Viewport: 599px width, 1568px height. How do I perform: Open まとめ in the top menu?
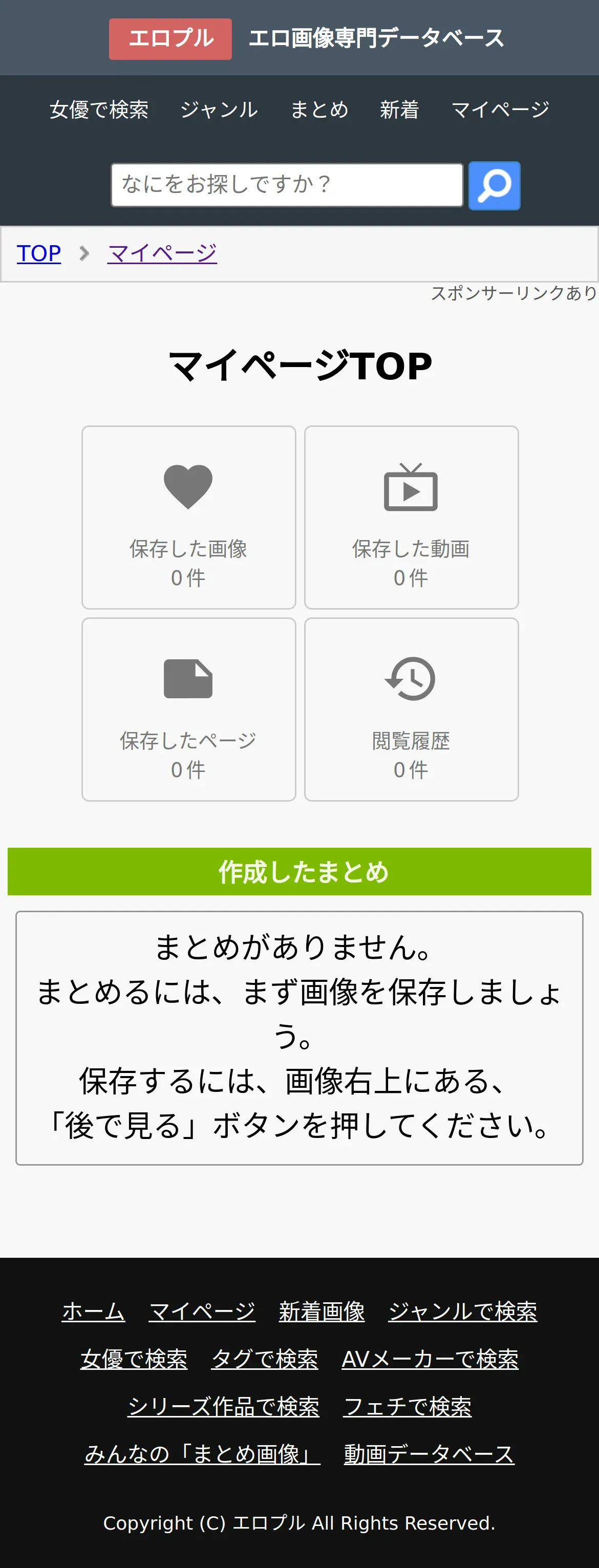point(319,110)
